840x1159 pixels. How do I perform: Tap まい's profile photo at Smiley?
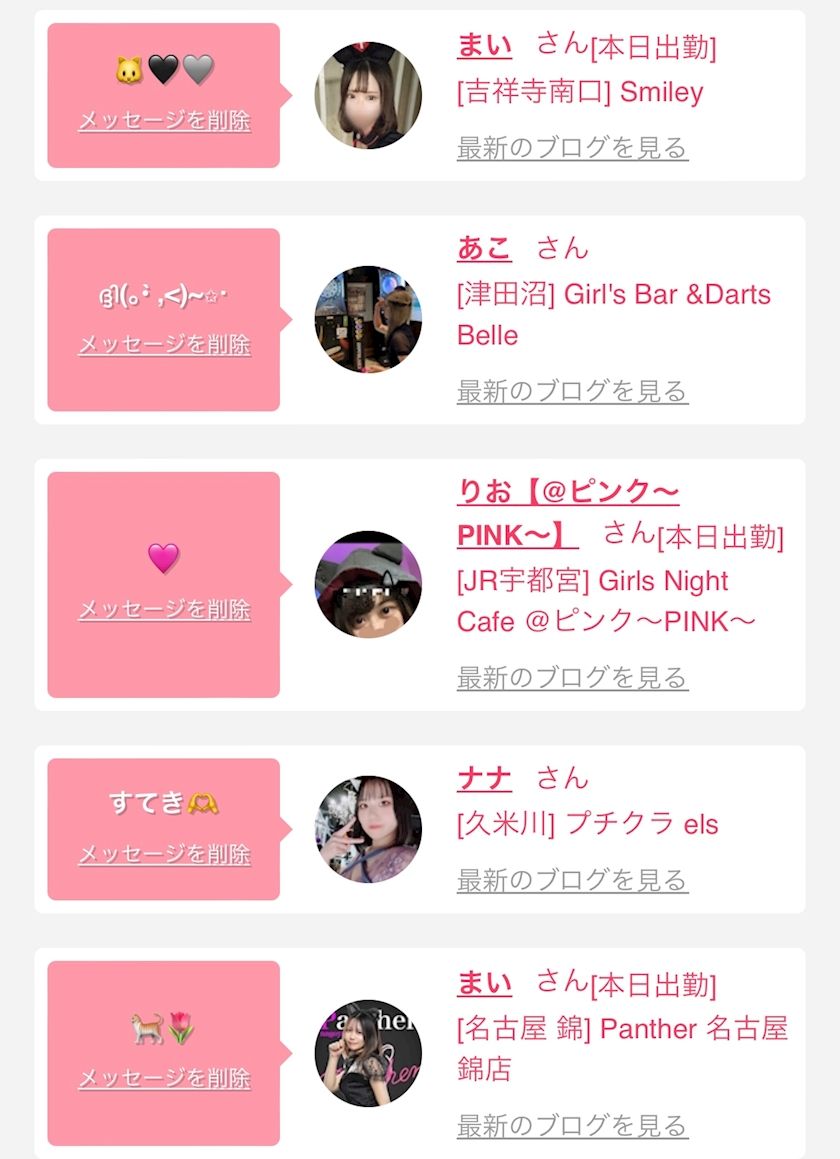(x=368, y=95)
